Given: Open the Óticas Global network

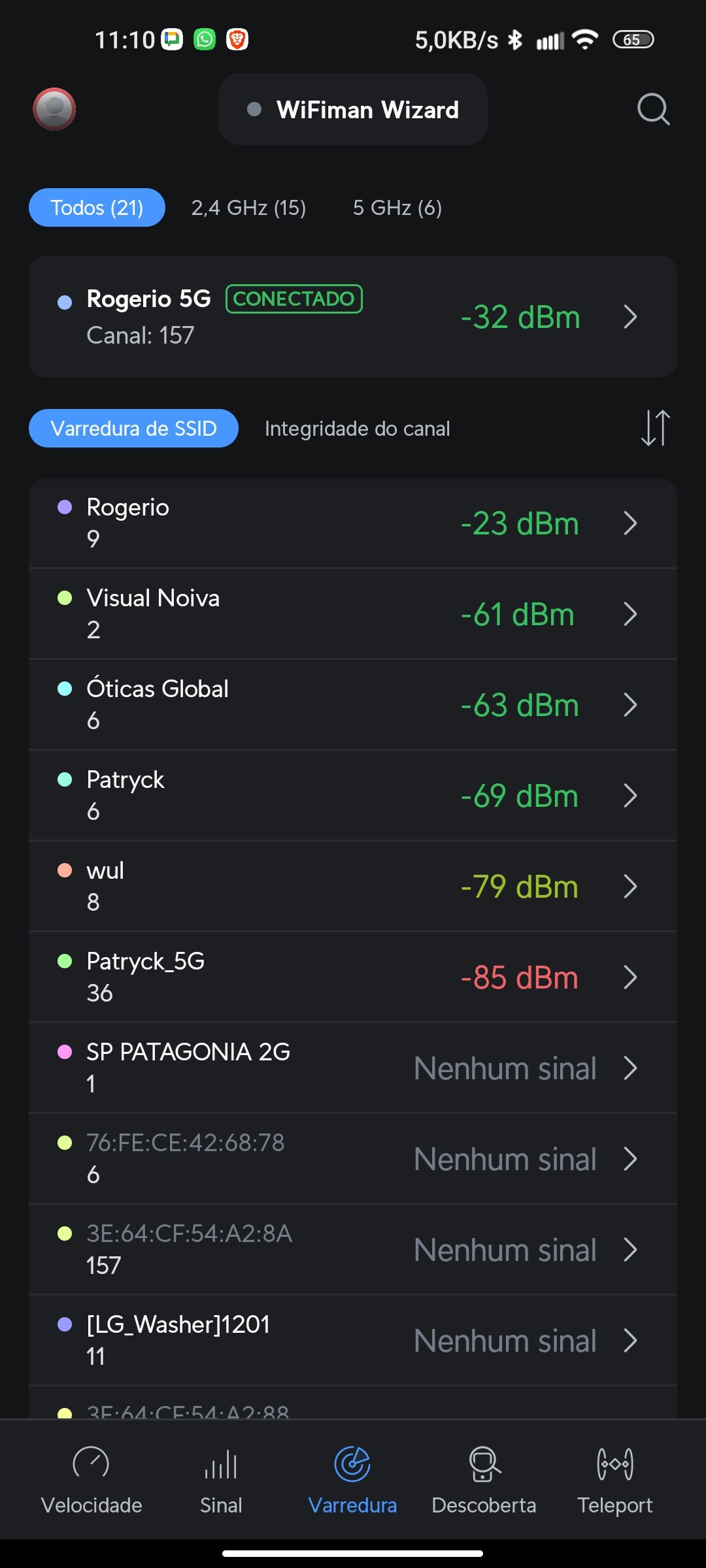Looking at the screenshot, I should (353, 705).
